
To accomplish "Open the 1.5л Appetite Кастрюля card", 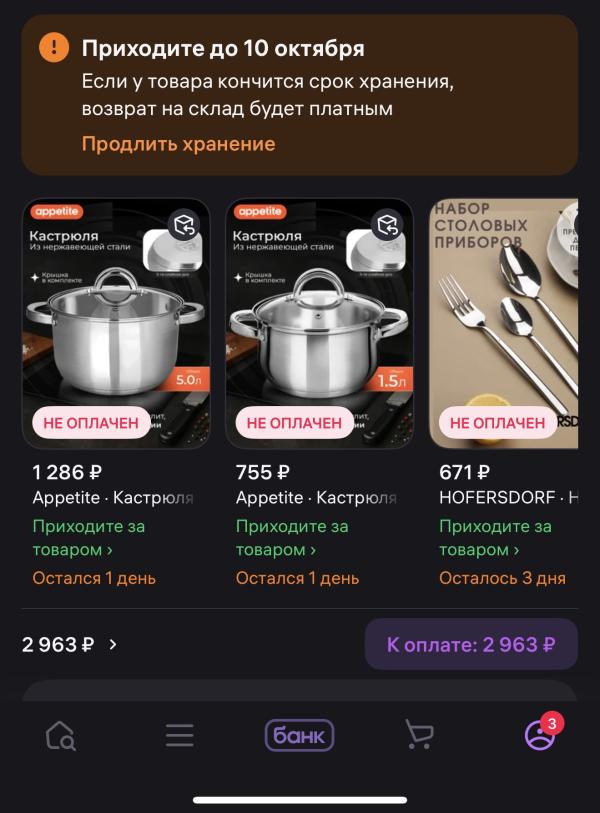I will click(x=319, y=323).
